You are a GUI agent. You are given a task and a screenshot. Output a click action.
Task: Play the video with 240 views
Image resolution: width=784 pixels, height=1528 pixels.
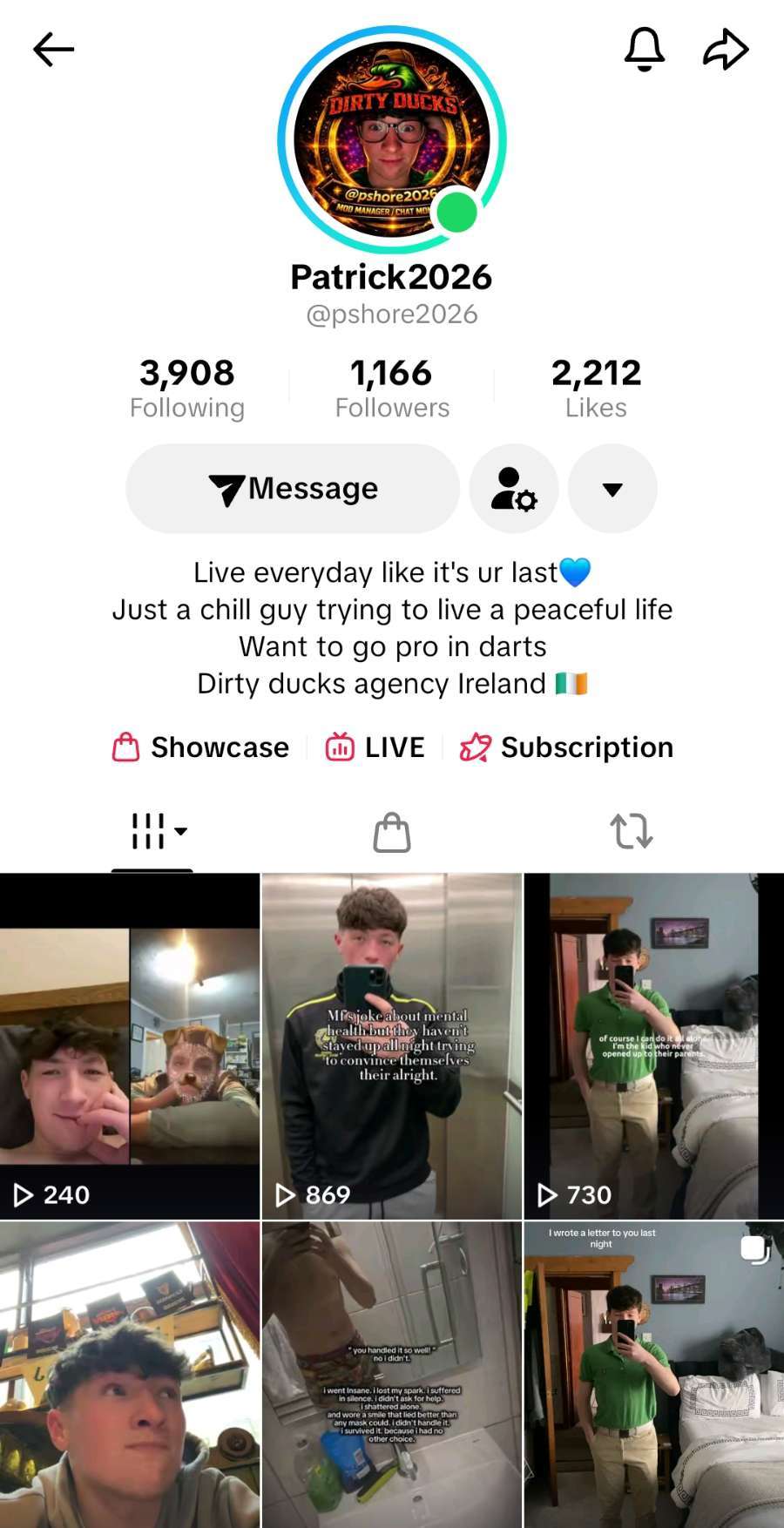tap(130, 1045)
